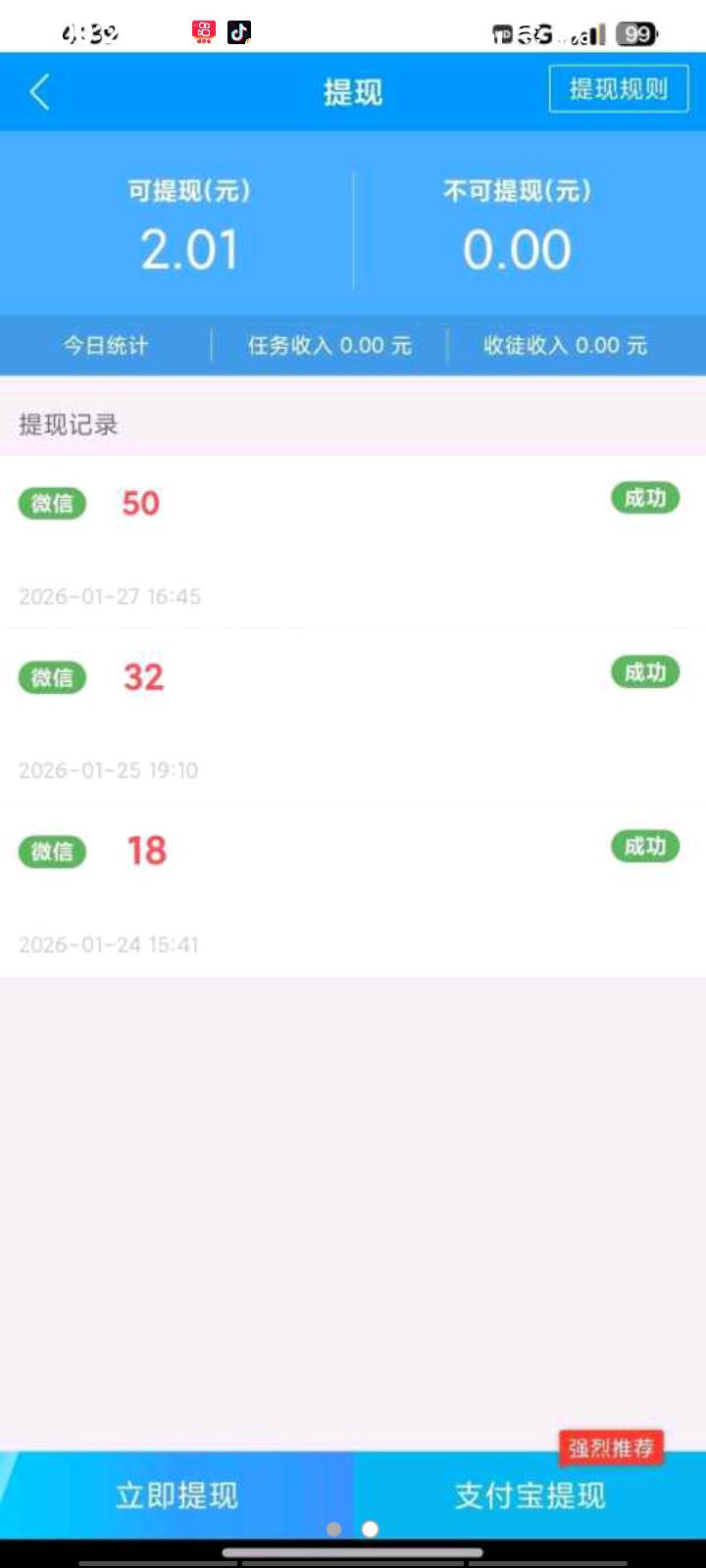Tap the 成功 status on the 50 yuan withdrawal

(x=644, y=498)
